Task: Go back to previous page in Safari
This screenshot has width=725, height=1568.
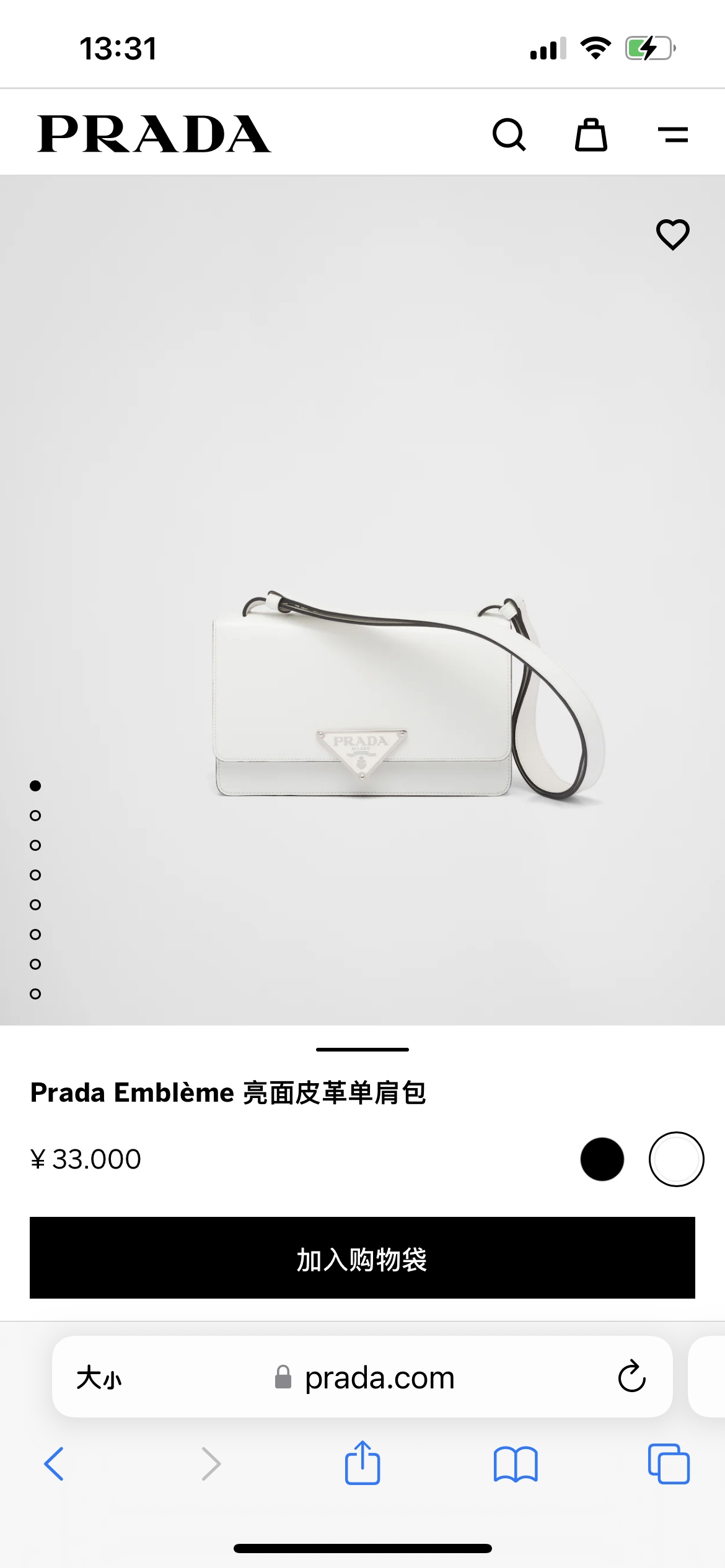Action: (55, 1464)
